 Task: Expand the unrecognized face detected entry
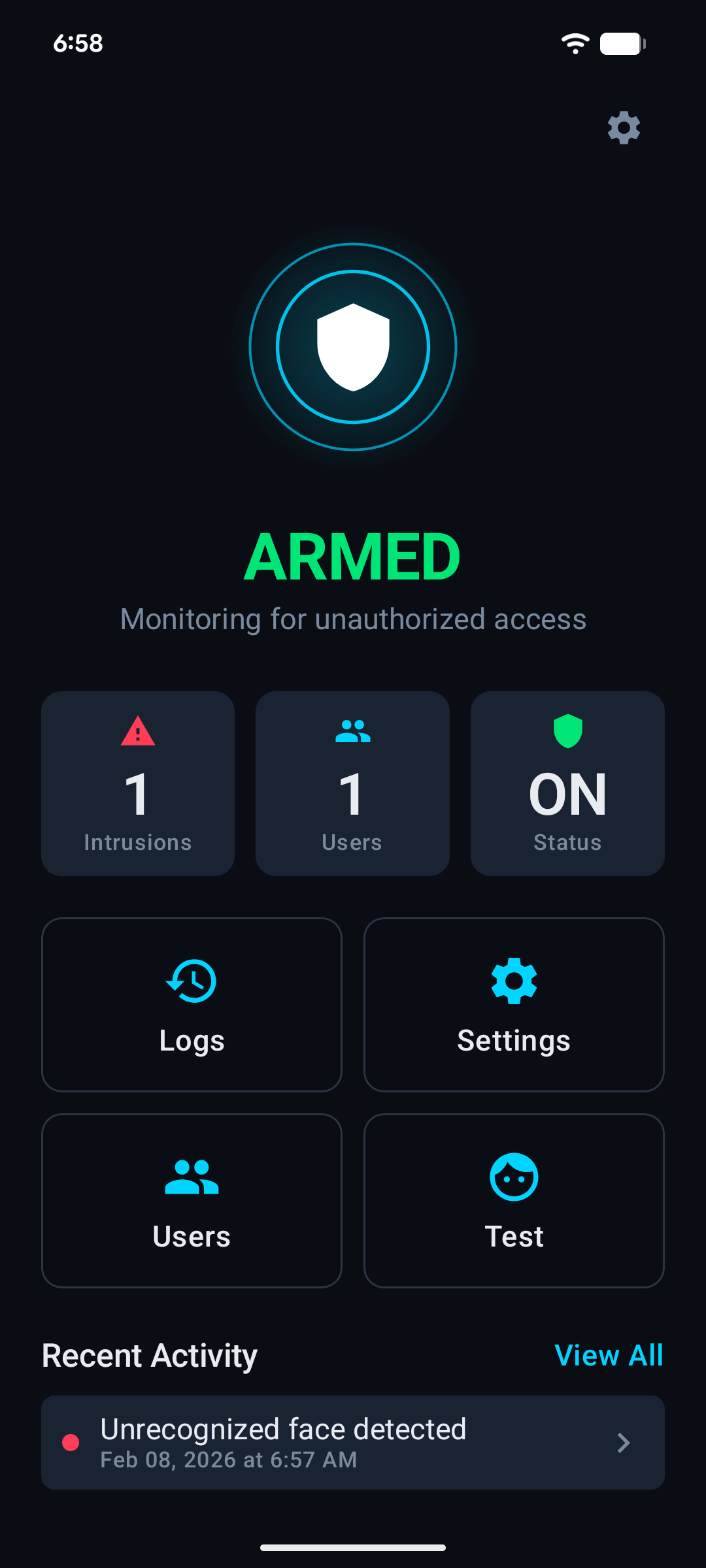pyautogui.click(x=352, y=1443)
